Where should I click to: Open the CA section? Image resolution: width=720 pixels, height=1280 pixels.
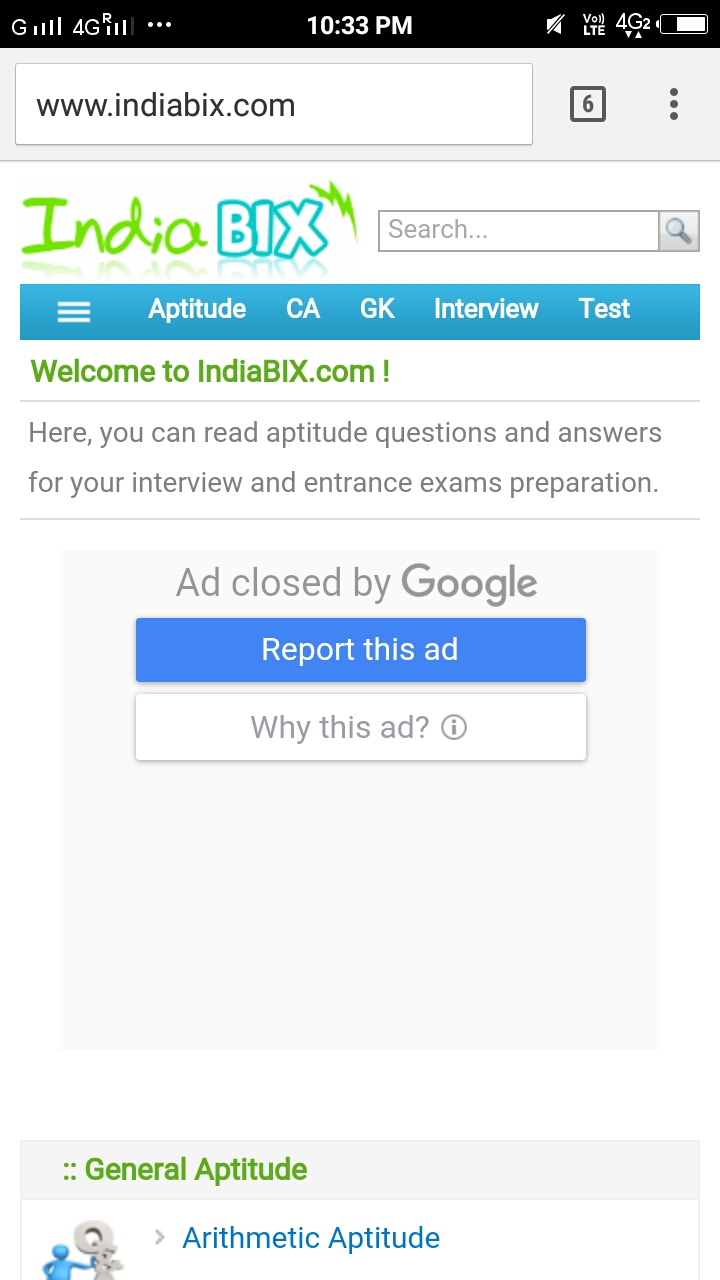pos(303,309)
